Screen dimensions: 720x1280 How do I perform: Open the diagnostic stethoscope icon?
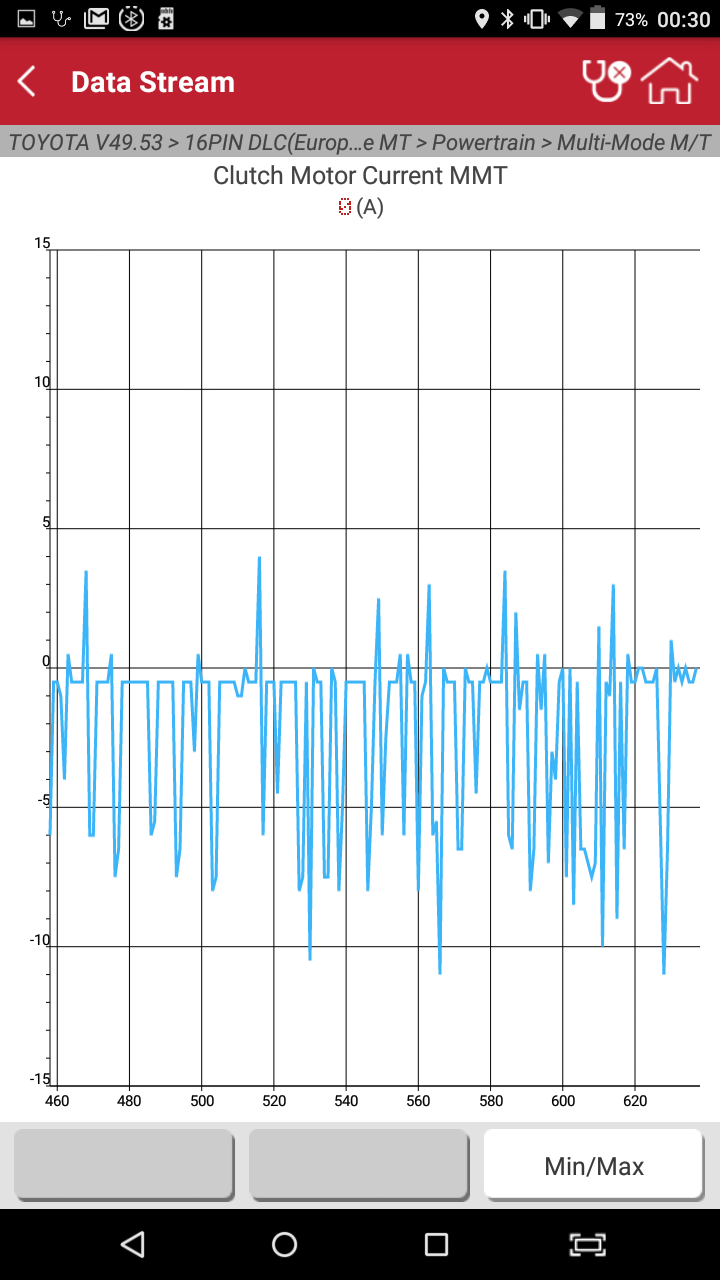pos(605,81)
